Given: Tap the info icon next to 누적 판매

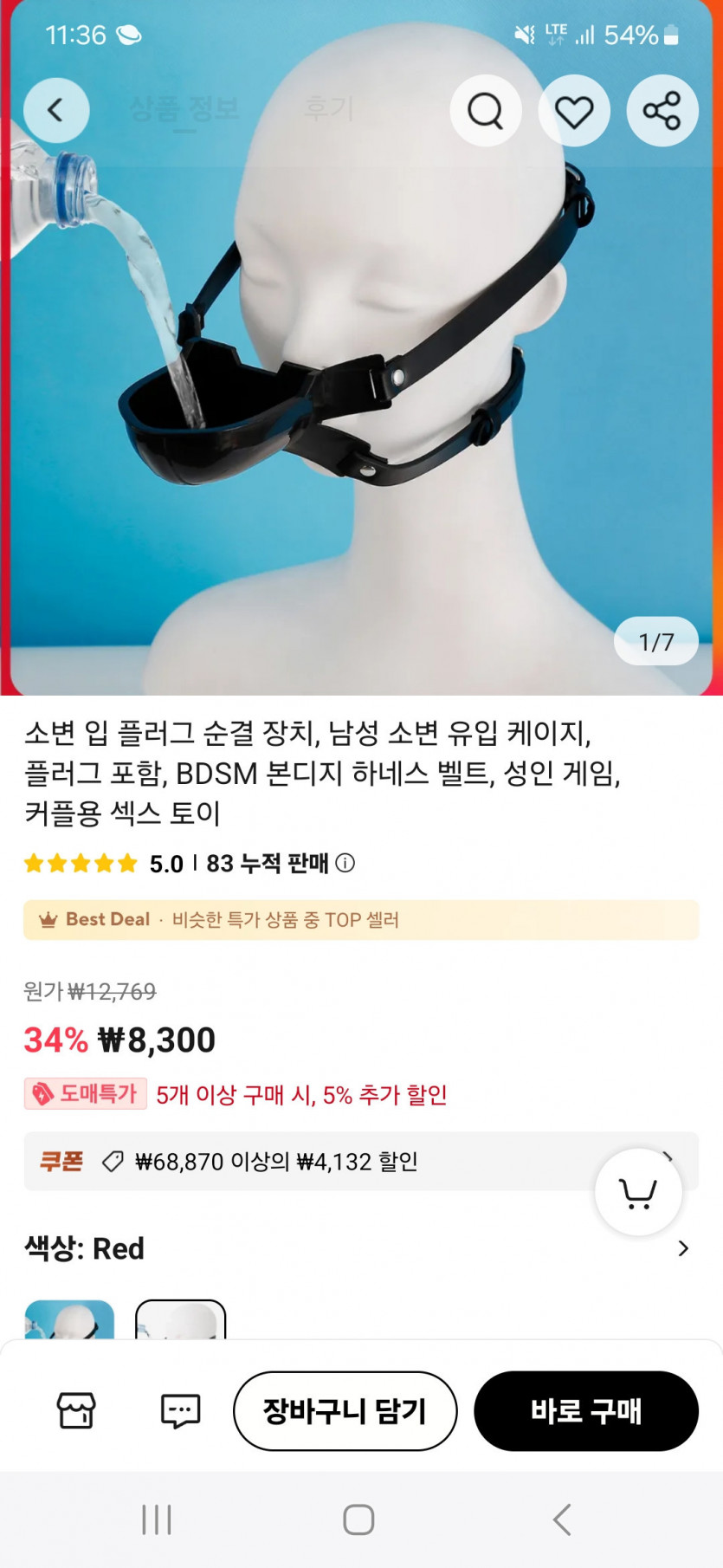Looking at the screenshot, I should pyautogui.click(x=345, y=863).
